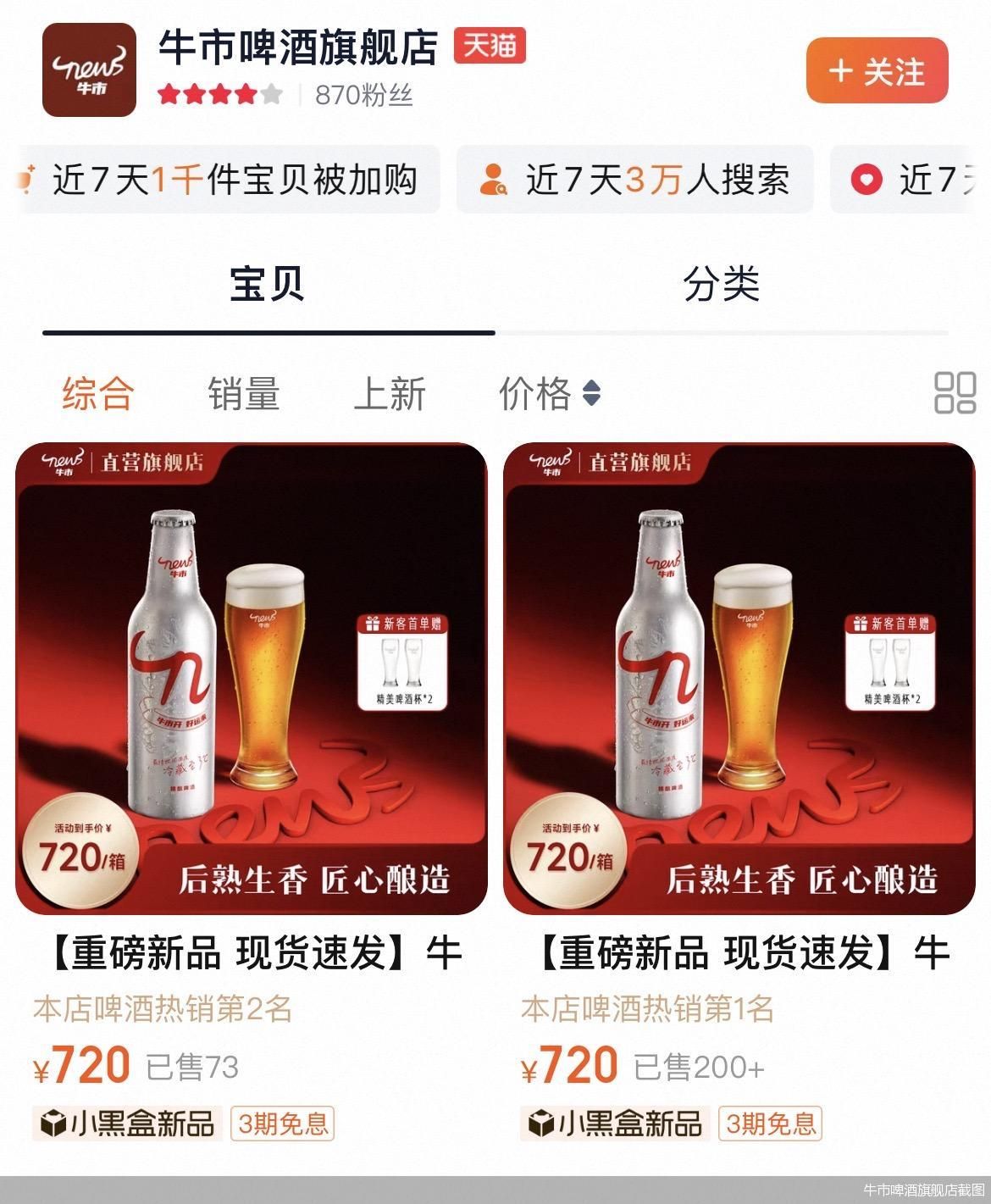Select 综合 sorting
This screenshot has height=1204, width=991.
pyautogui.click(x=98, y=394)
